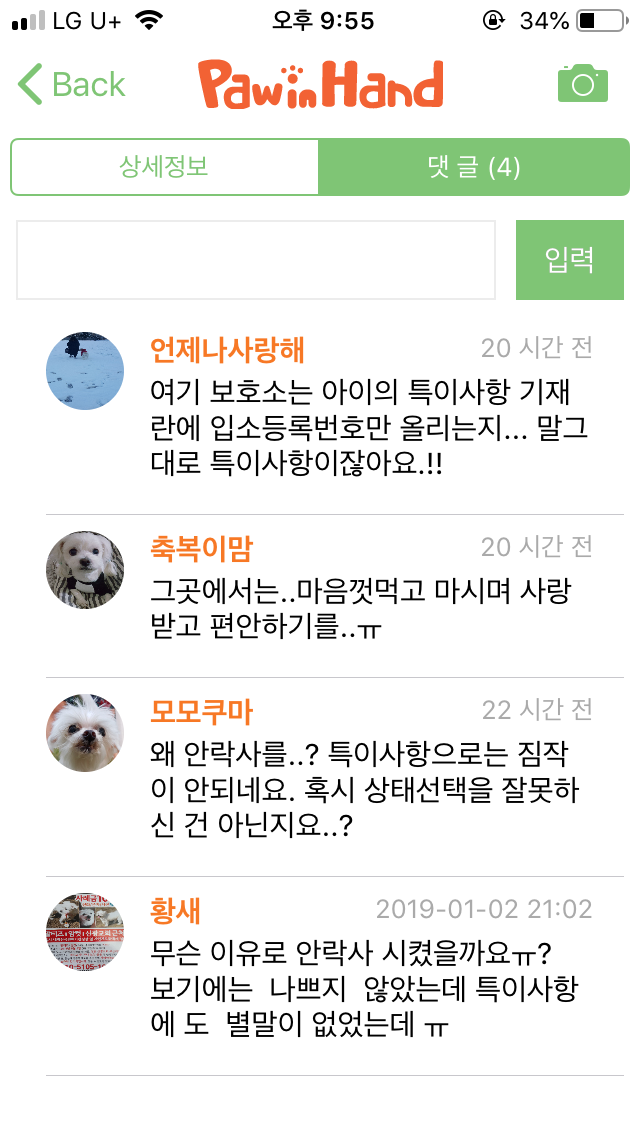640x1136 pixels.
Task: Open 축복이맘's profile picture
Action: tap(85, 570)
